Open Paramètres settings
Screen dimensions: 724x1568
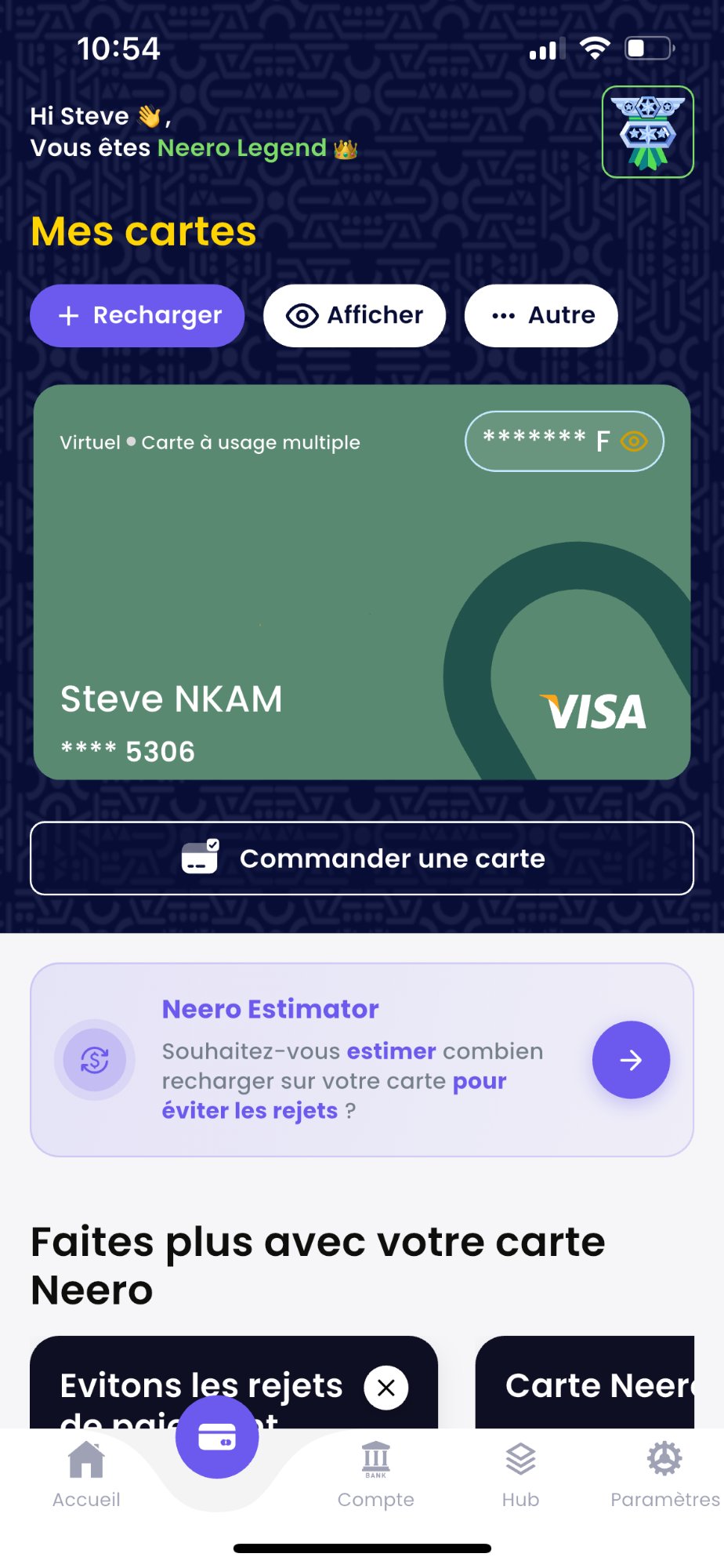pyautogui.click(x=664, y=1474)
